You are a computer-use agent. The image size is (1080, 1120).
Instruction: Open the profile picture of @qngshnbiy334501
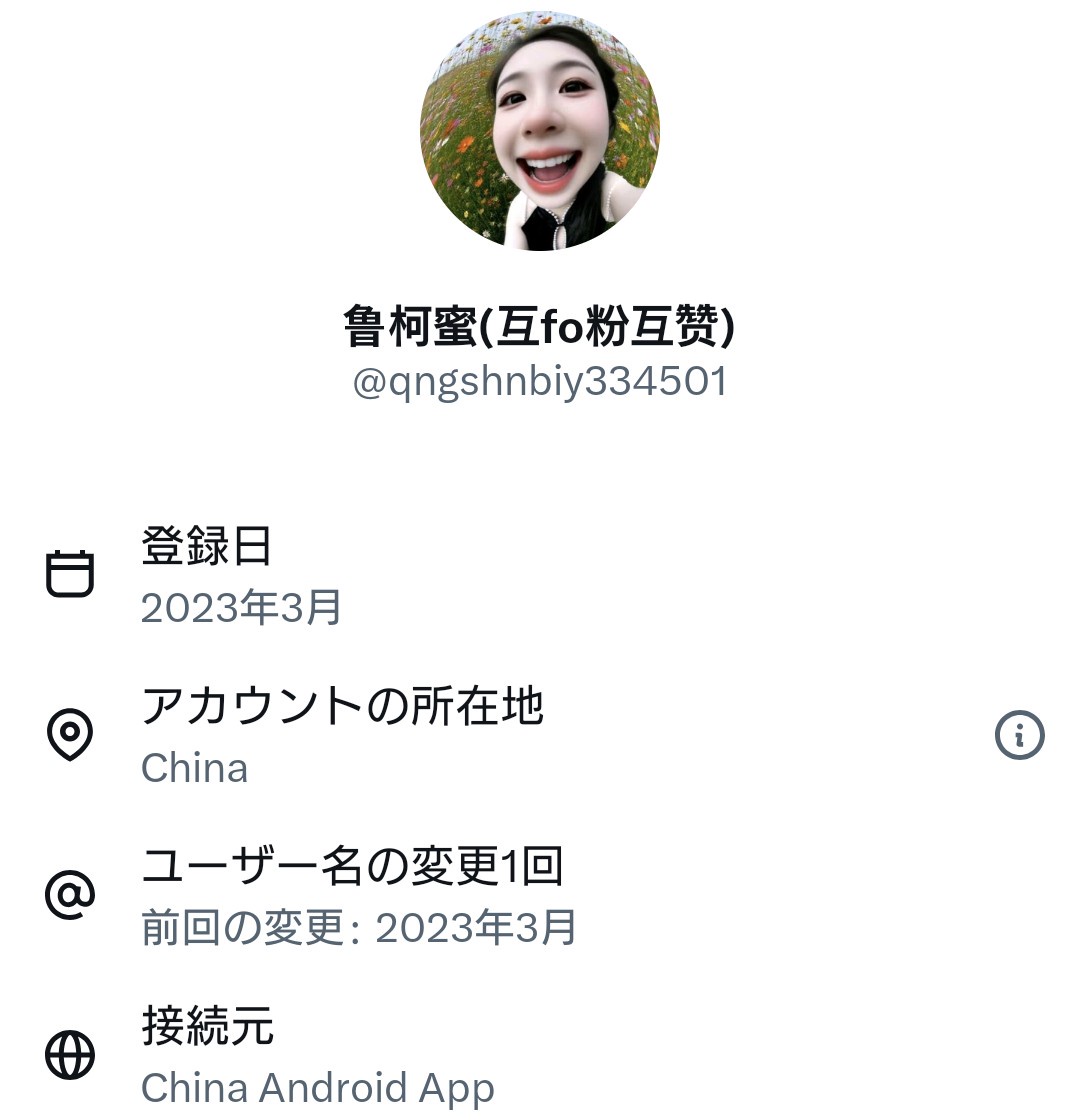point(540,131)
